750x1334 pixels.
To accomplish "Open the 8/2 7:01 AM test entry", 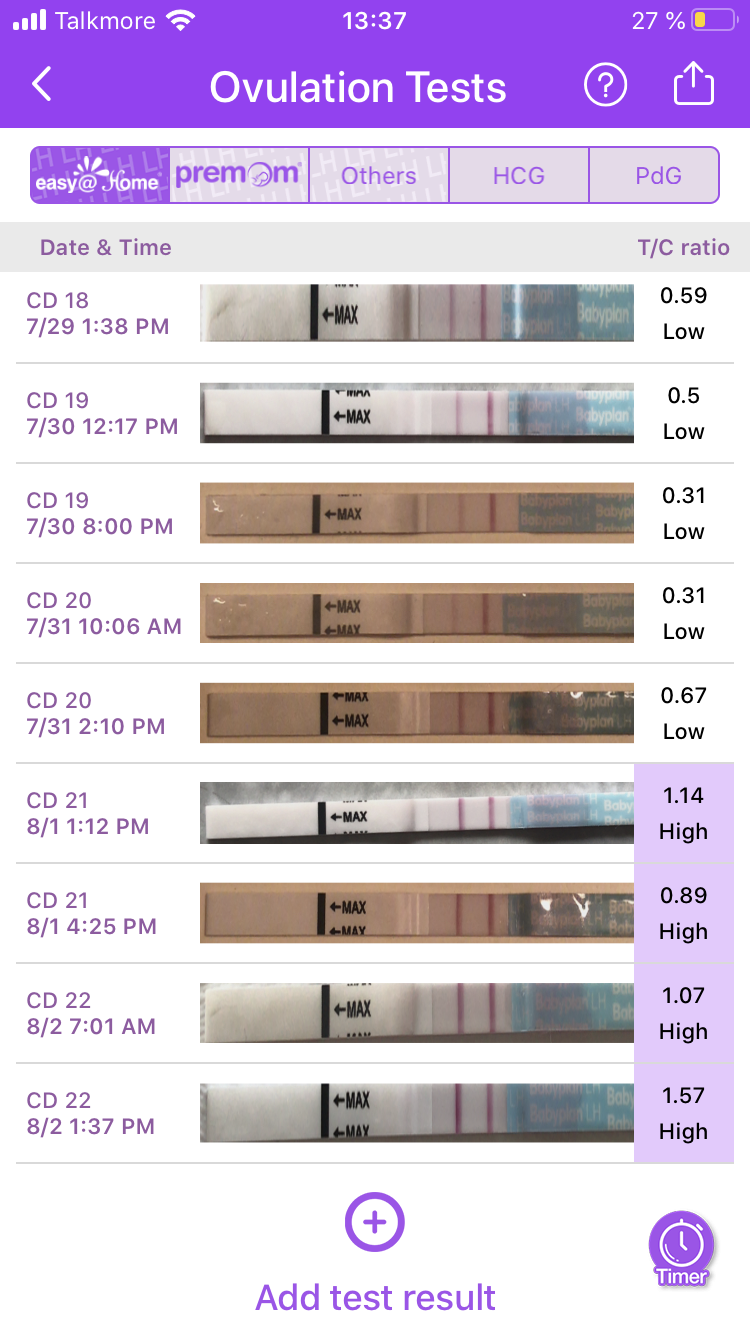I will [x=375, y=1013].
